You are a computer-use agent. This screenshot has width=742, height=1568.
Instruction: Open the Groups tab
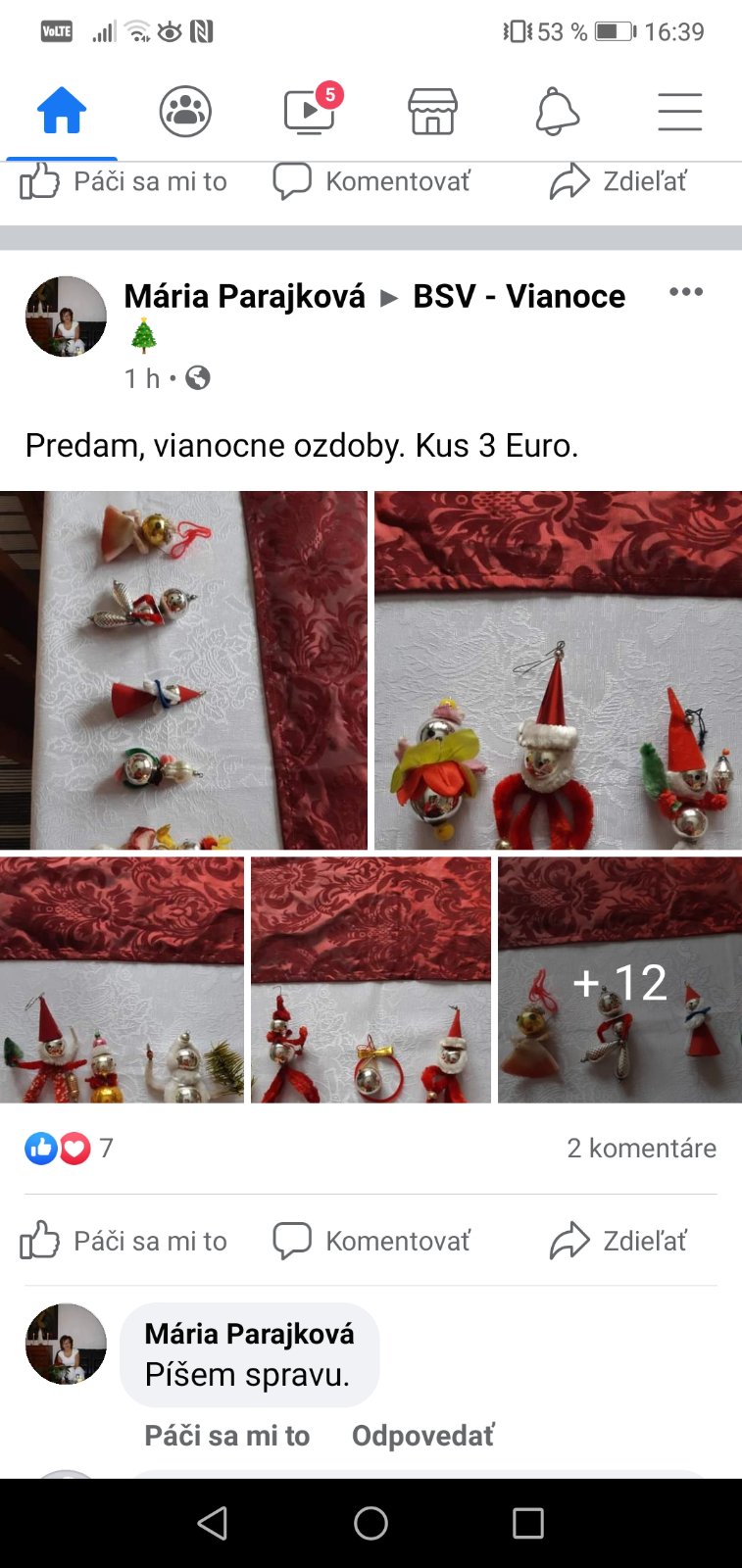point(185,111)
